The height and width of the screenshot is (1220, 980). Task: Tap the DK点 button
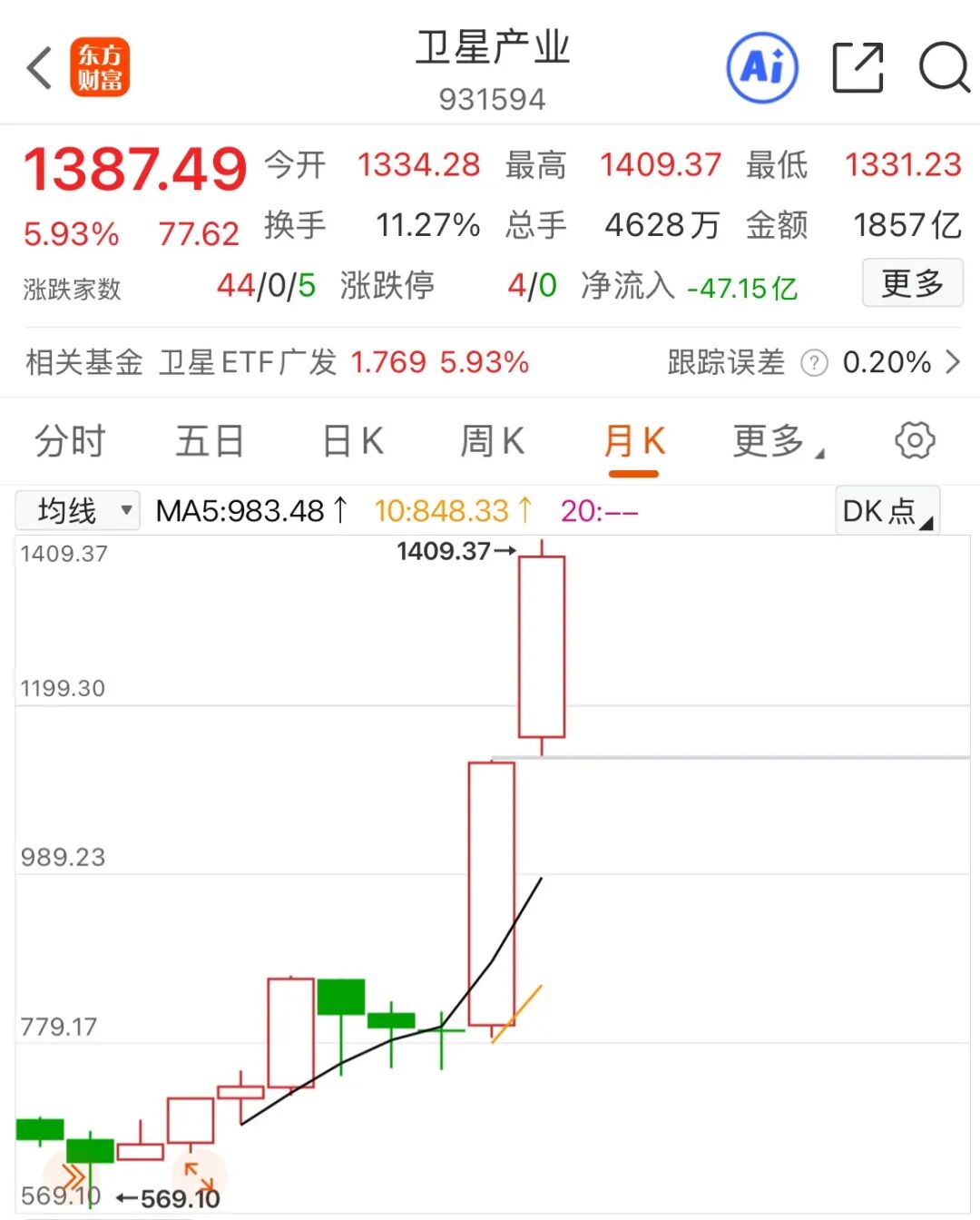pyautogui.click(x=887, y=511)
